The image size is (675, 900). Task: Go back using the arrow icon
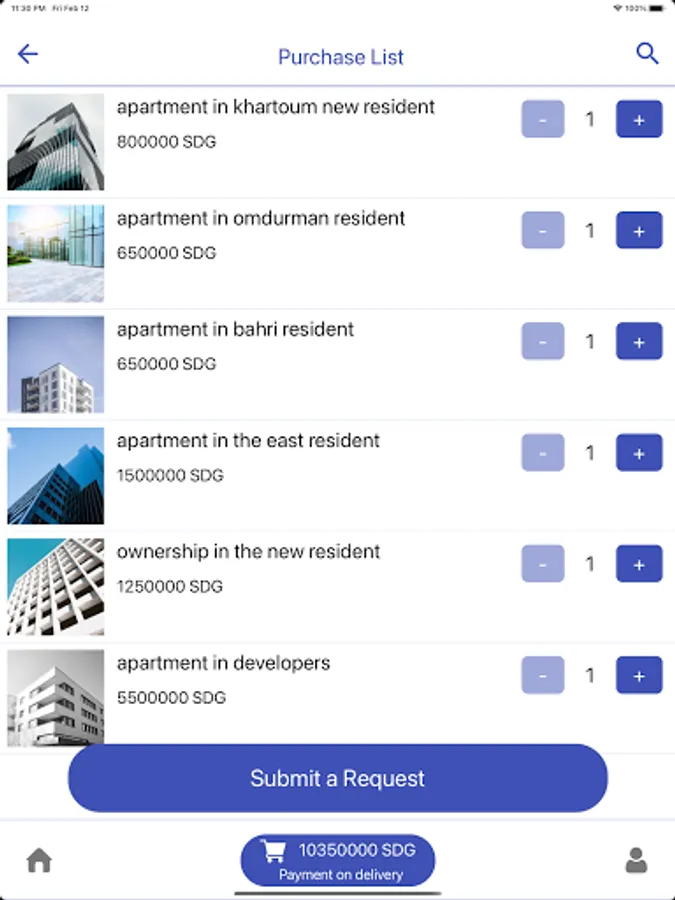point(28,55)
